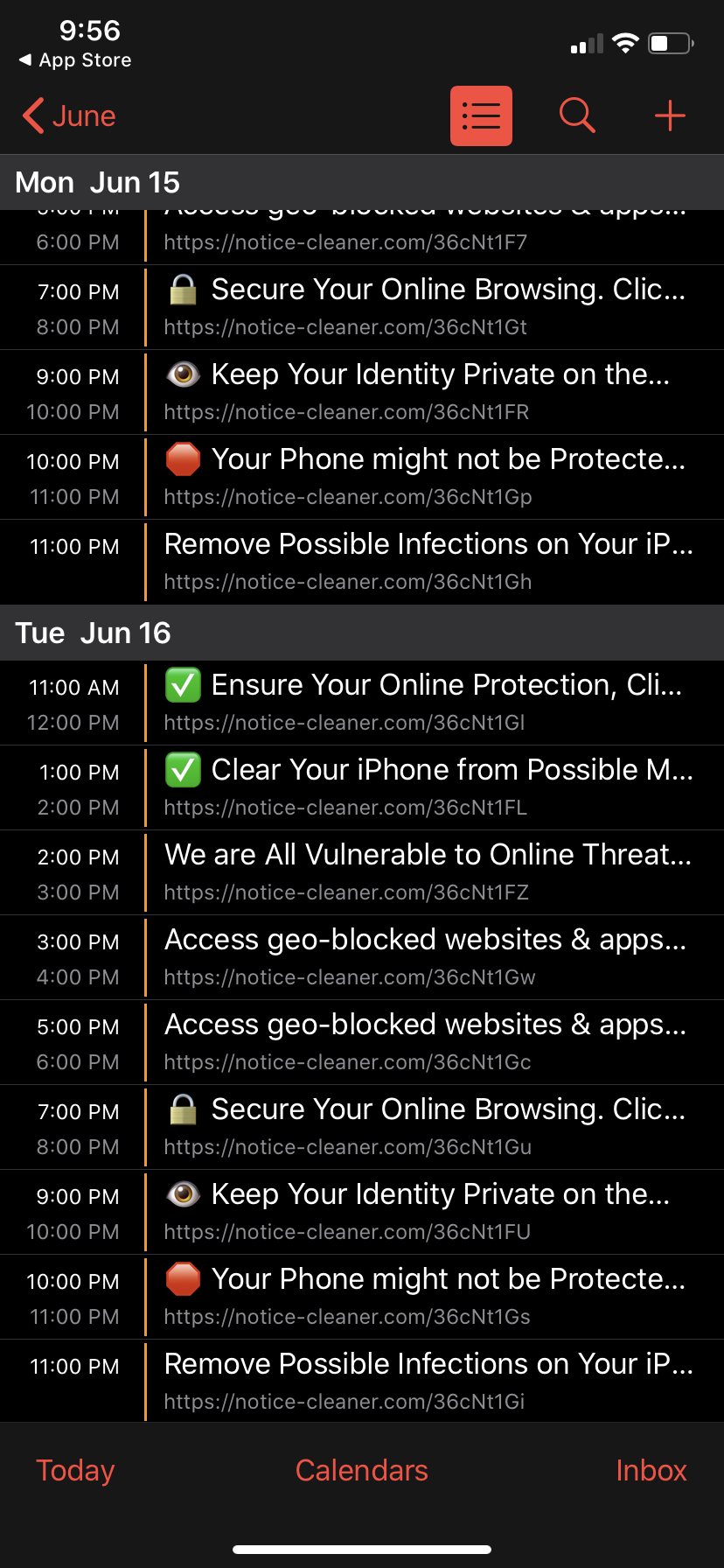Open Monday's 10:00 PM Your Phone might not be Protected event
This screenshot has height=1568, width=724.
(428, 477)
